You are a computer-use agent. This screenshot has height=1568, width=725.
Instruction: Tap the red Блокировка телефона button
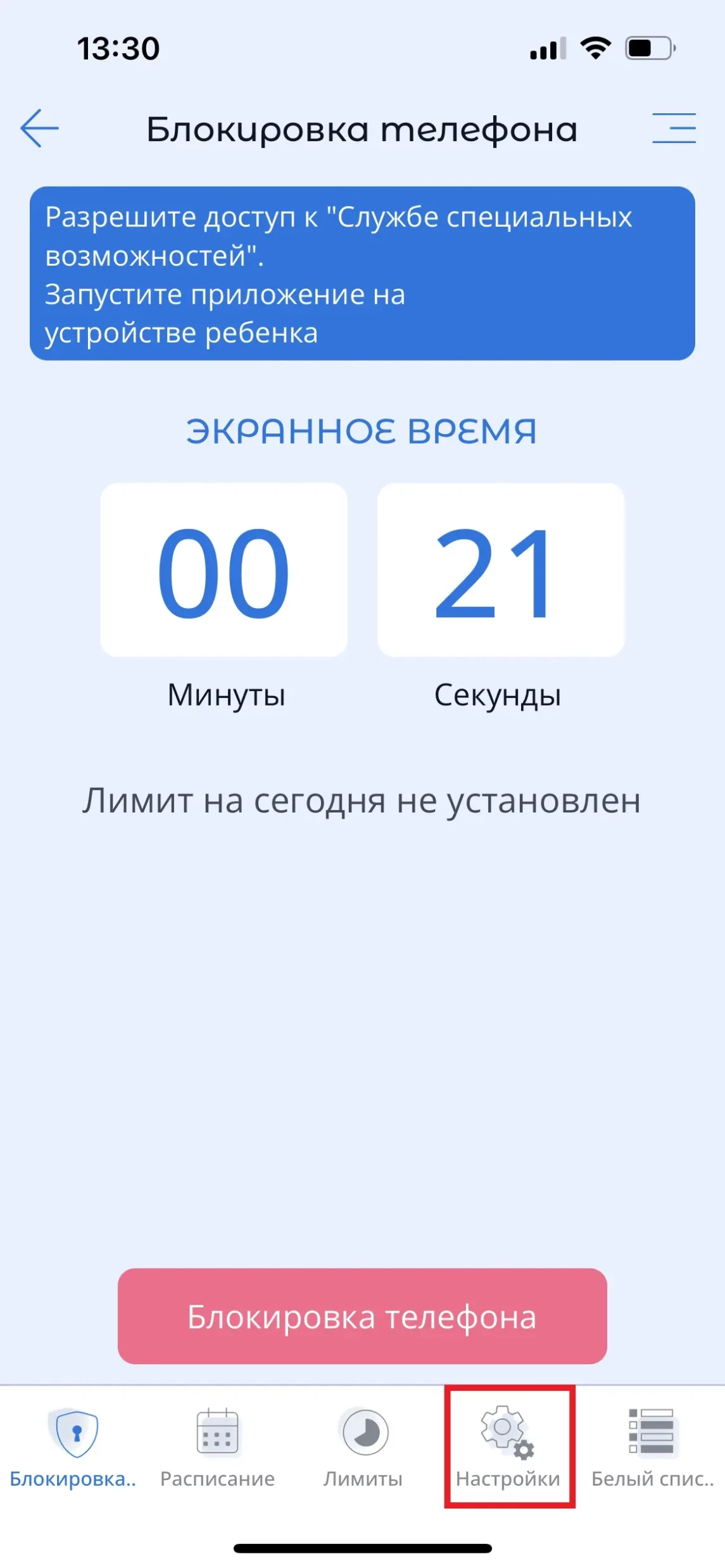pos(362,1316)
